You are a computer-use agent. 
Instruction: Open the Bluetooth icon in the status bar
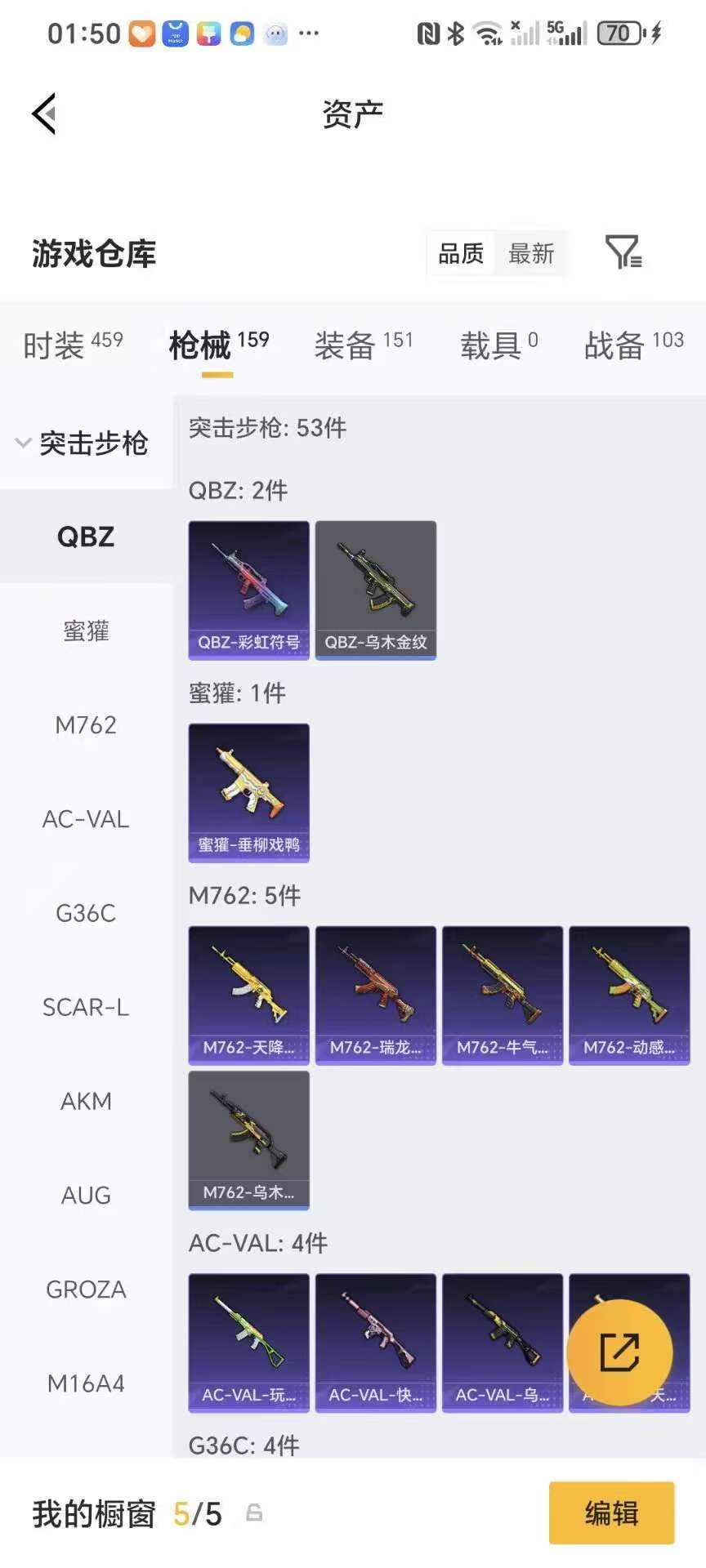pos(455,33)
